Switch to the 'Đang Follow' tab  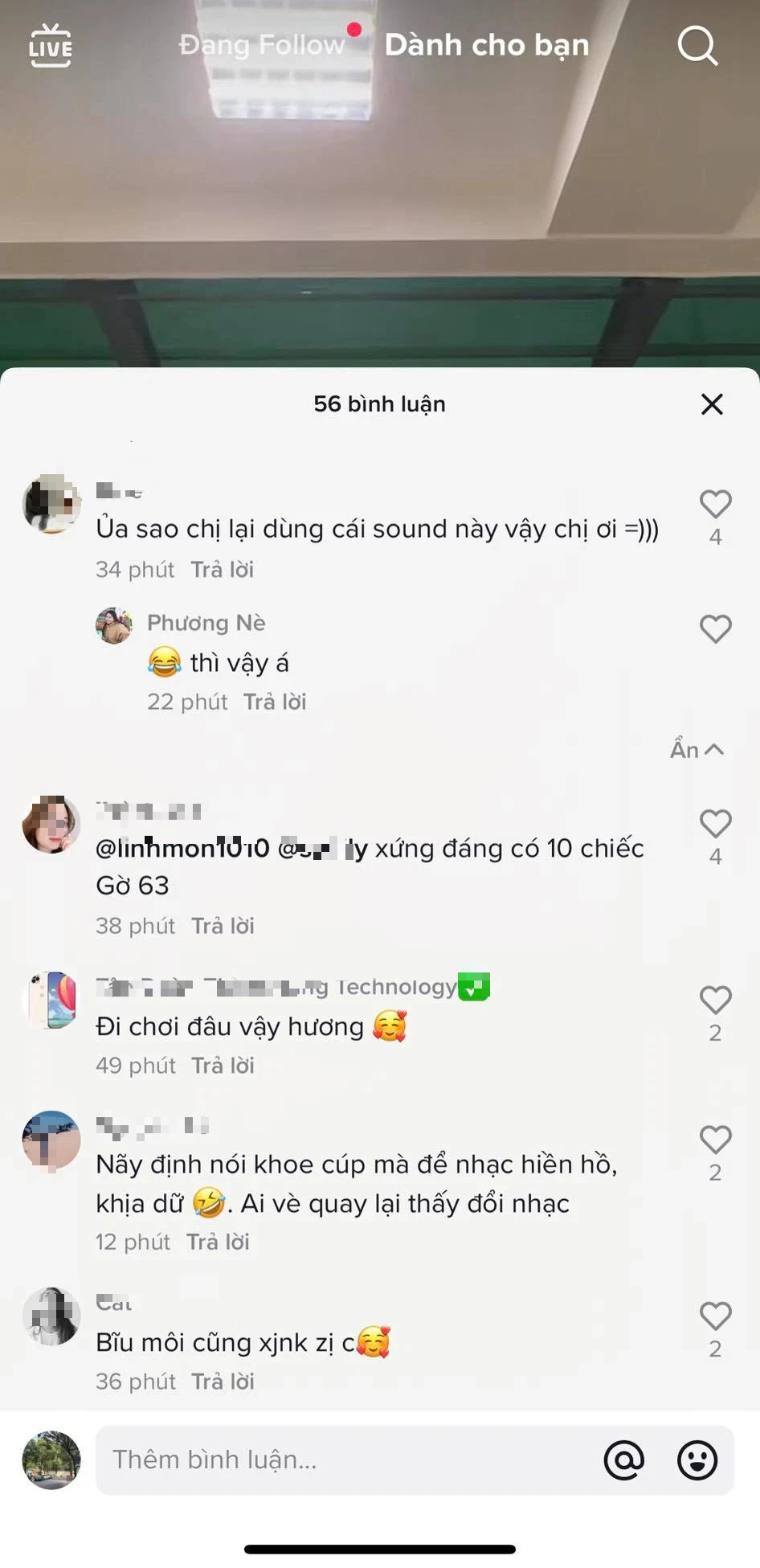[x=261, y=45]
